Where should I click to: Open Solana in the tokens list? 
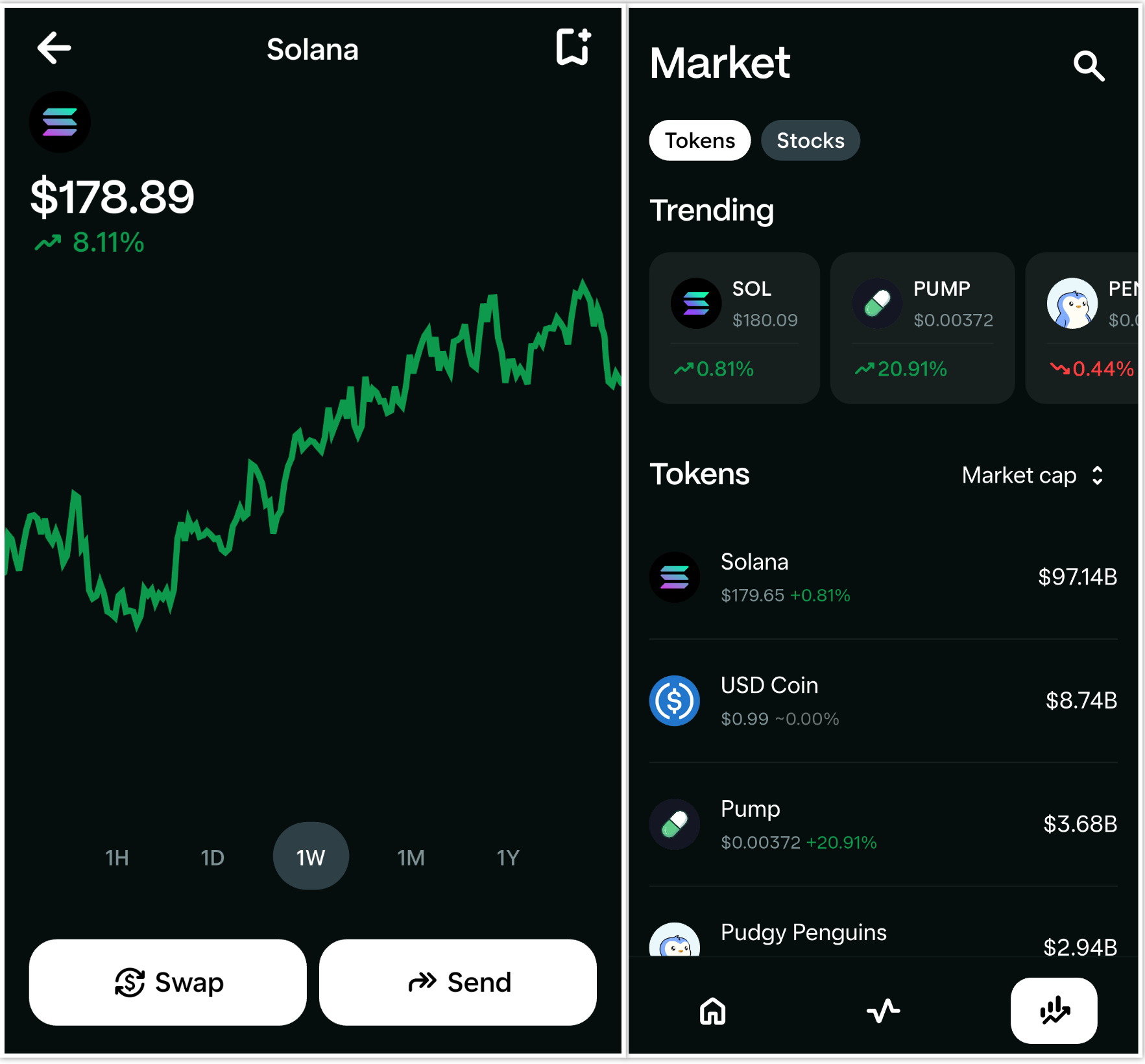[x=882, y=577]
